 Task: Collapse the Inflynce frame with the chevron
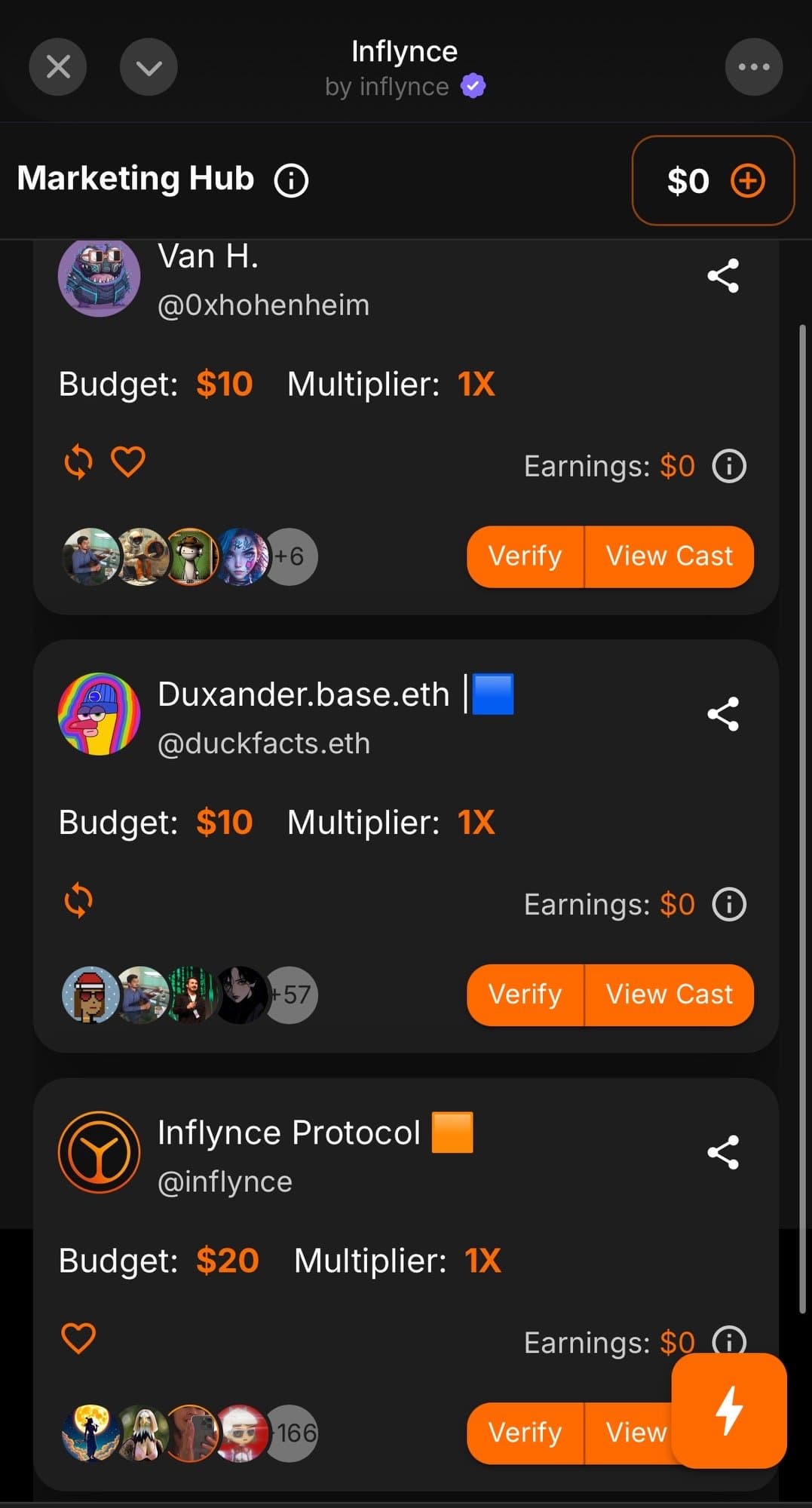click(149, 66)
